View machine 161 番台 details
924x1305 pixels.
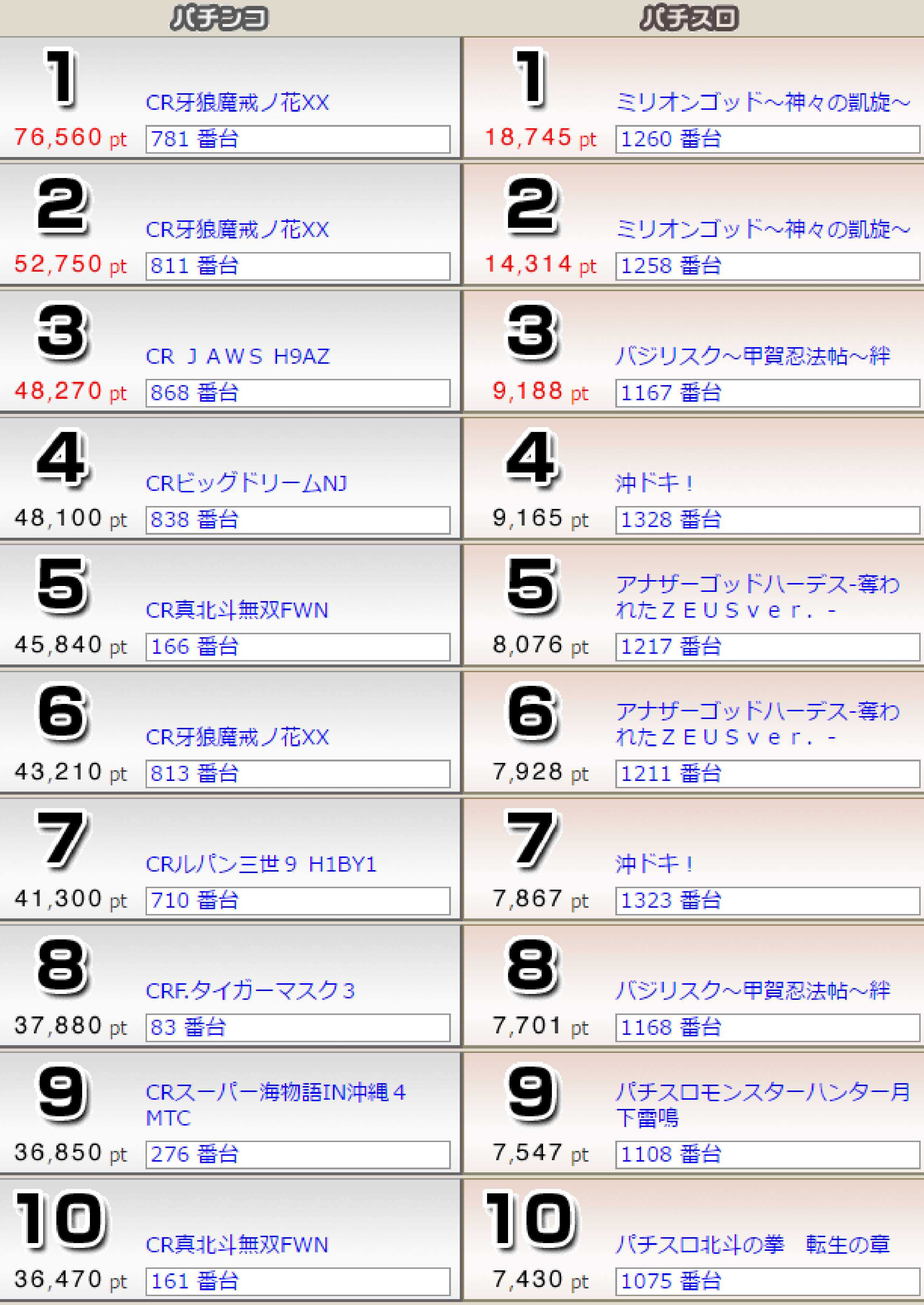[x=194, y=1281]
